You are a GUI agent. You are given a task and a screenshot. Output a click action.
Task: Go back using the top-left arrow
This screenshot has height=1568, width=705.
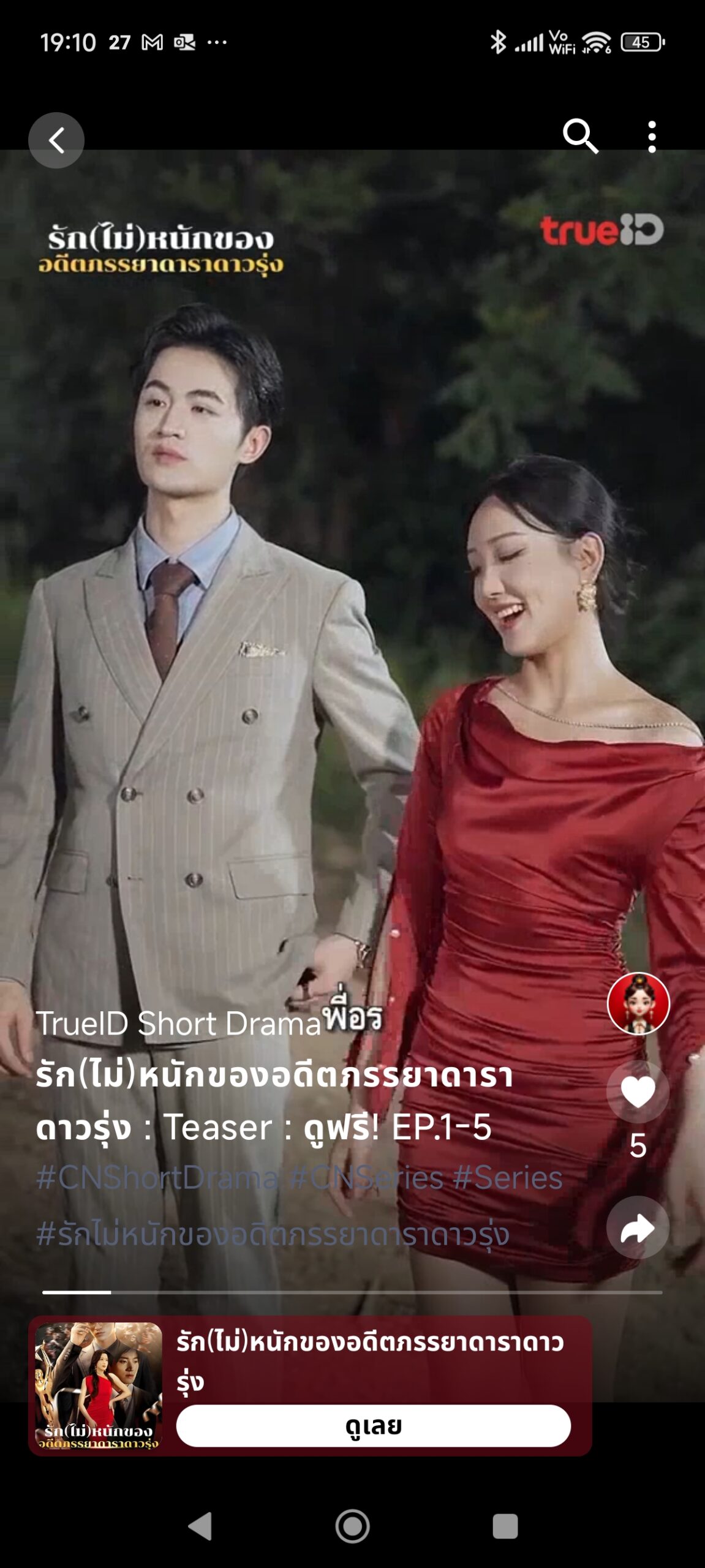coord(56,140)
